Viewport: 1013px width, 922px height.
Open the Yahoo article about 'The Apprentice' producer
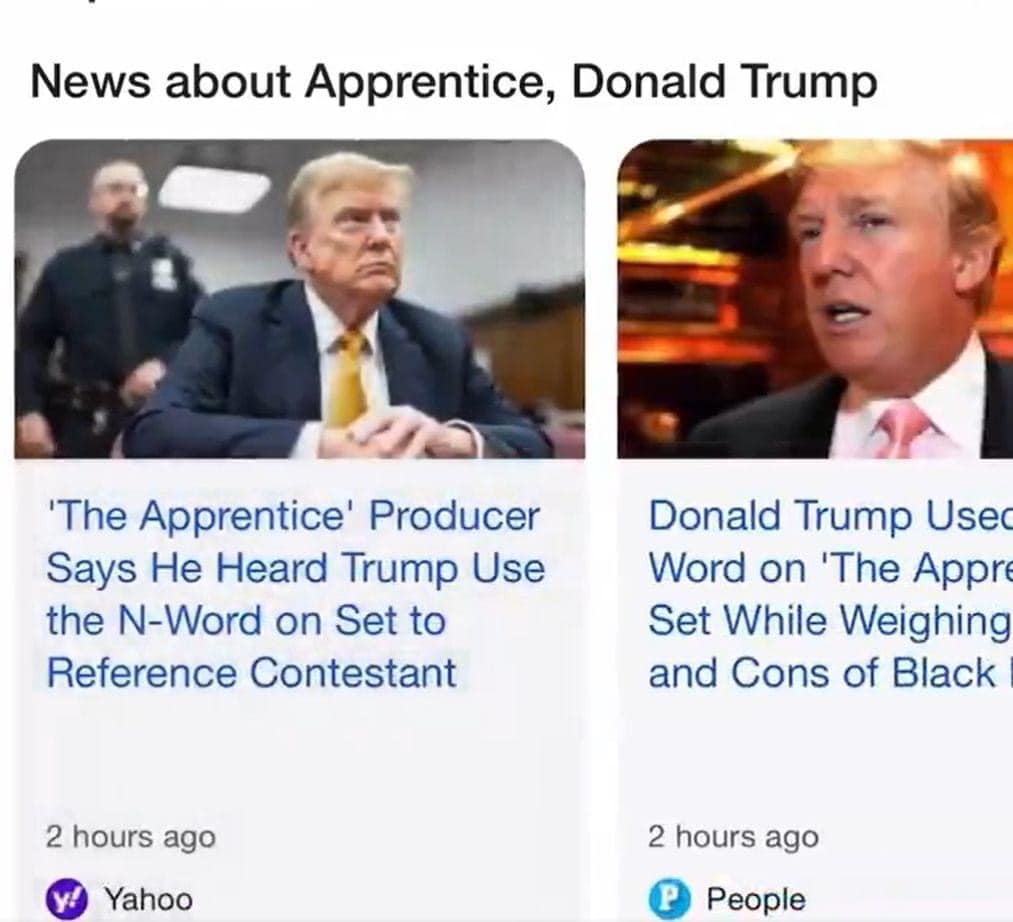pos(296,594)
